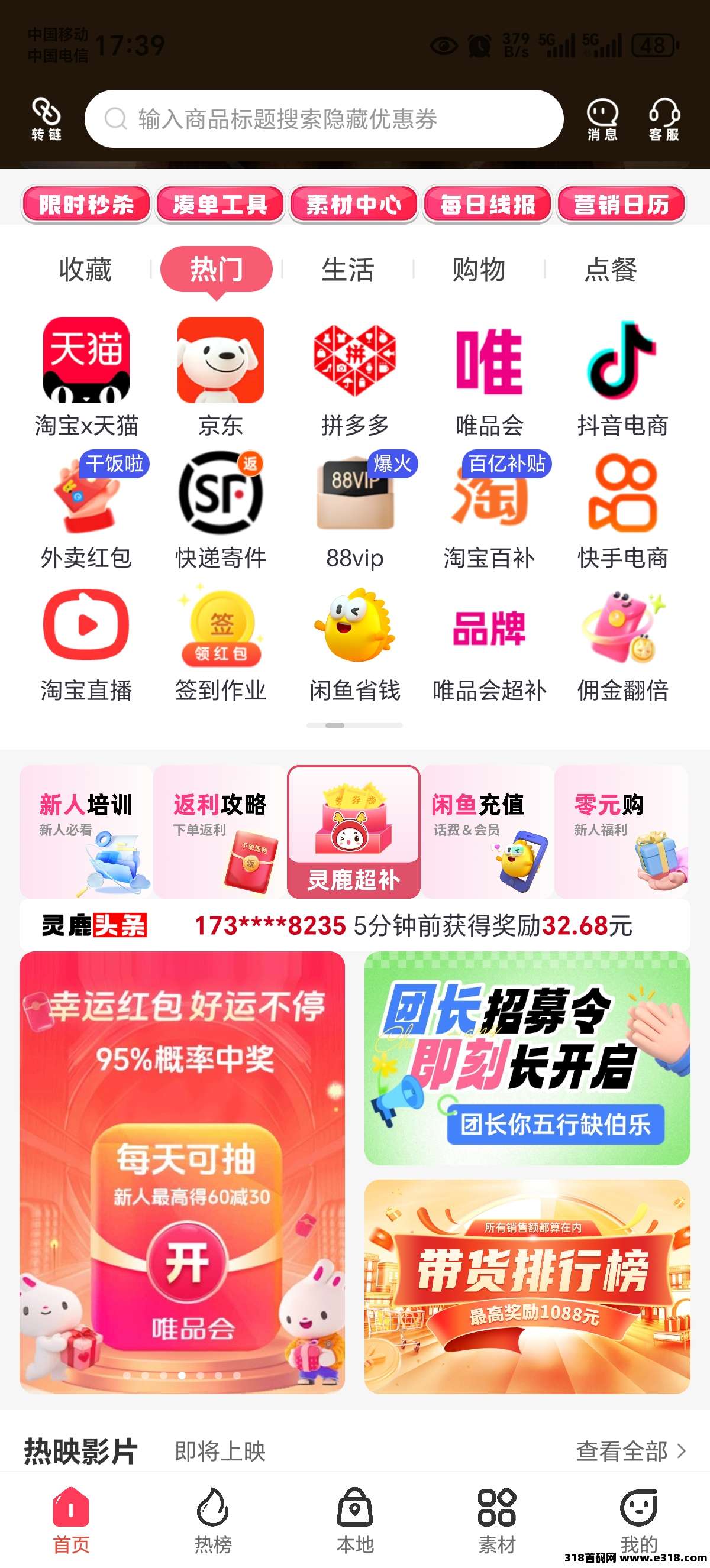
Task: Open 消息 messages
Action: pos(602,119)
